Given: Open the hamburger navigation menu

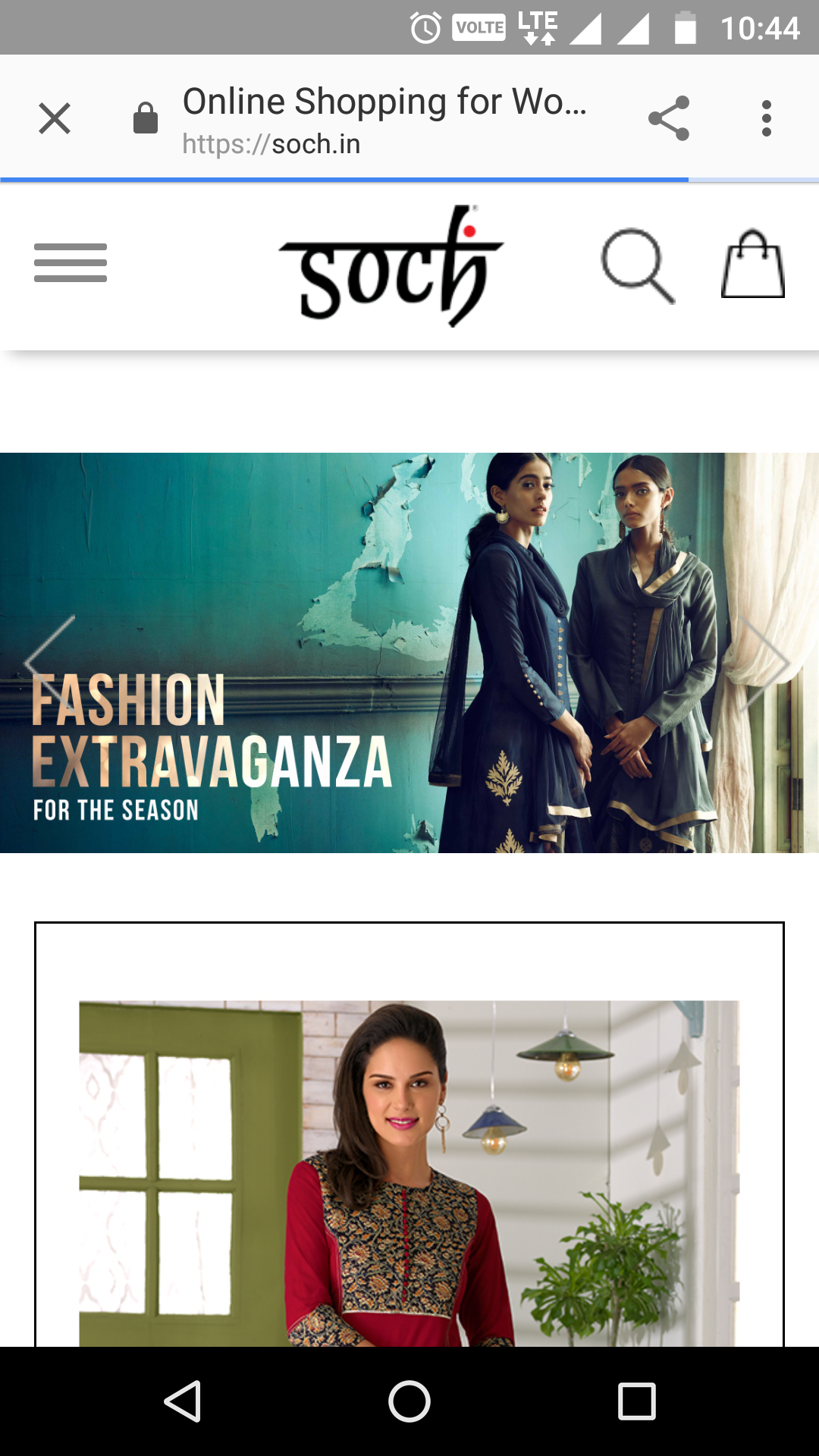Looking at the screenshot, I should click(71, 263).
